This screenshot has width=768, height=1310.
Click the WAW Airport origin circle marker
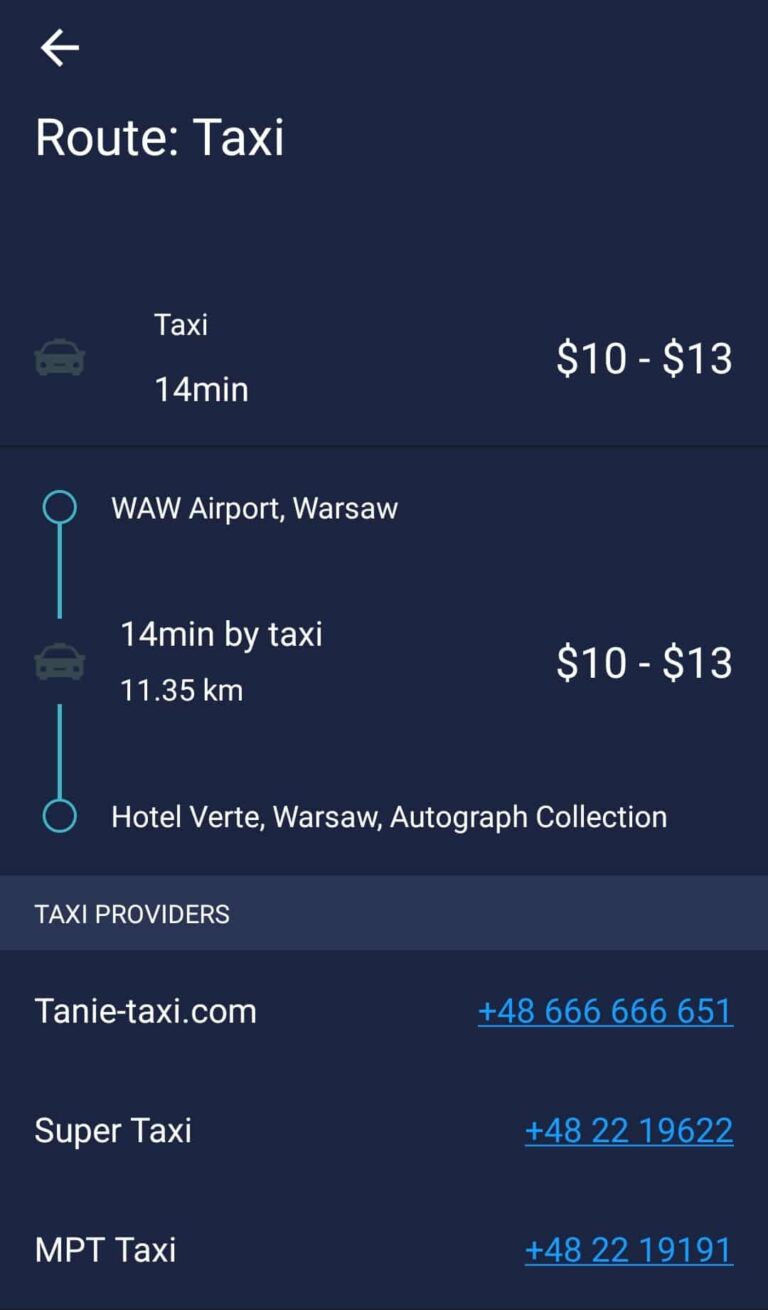pyautogui.click(x=60, y=507)
